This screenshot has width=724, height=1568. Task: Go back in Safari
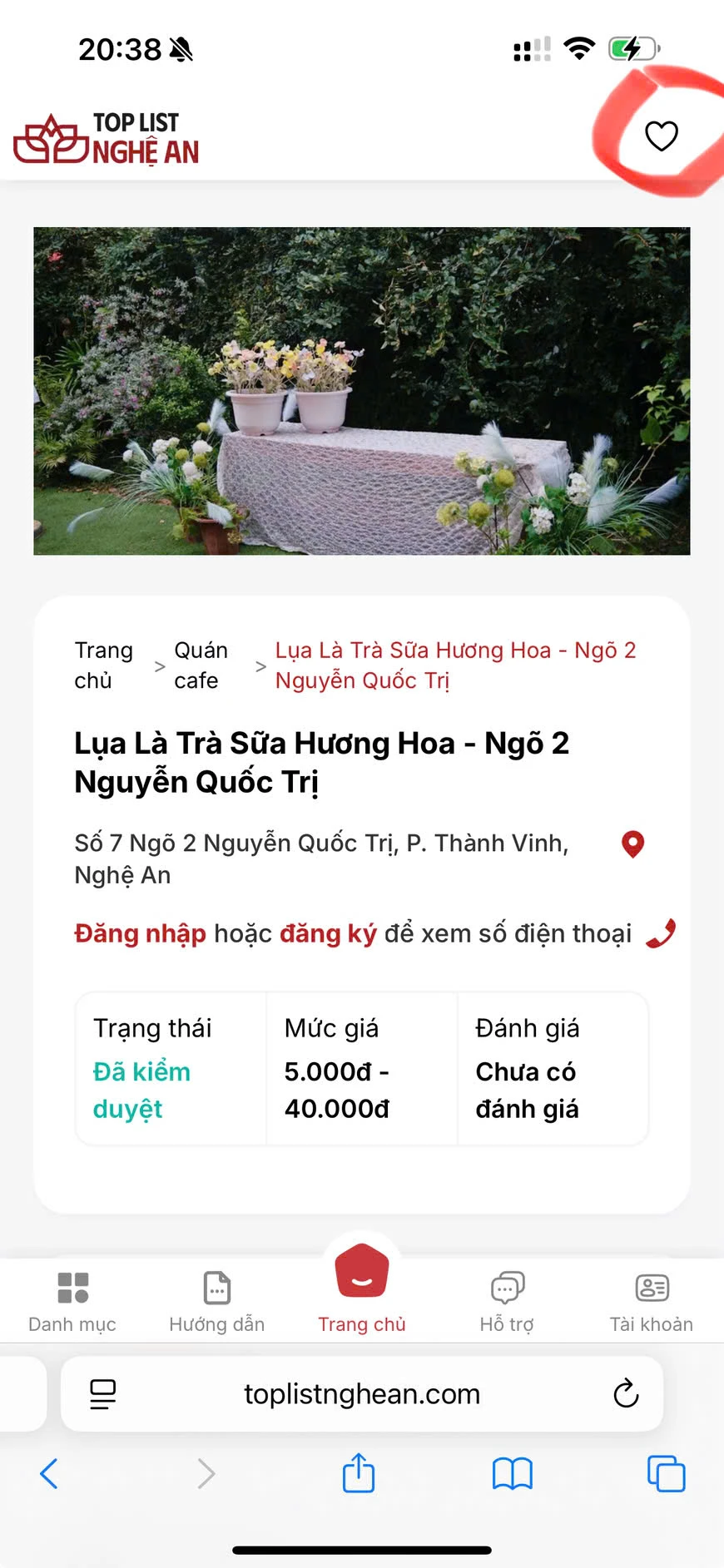click(49, 1474)
